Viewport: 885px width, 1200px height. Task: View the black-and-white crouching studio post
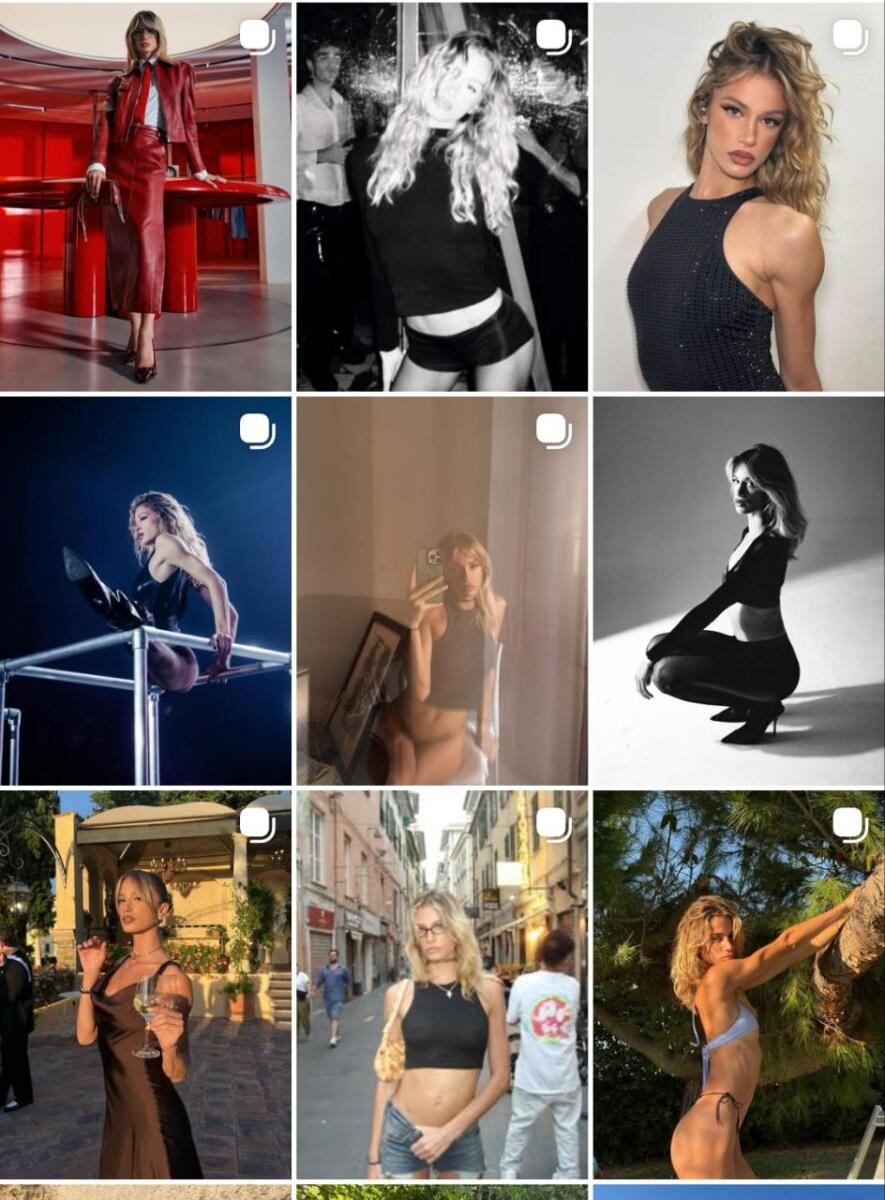[x=738, y=591]
